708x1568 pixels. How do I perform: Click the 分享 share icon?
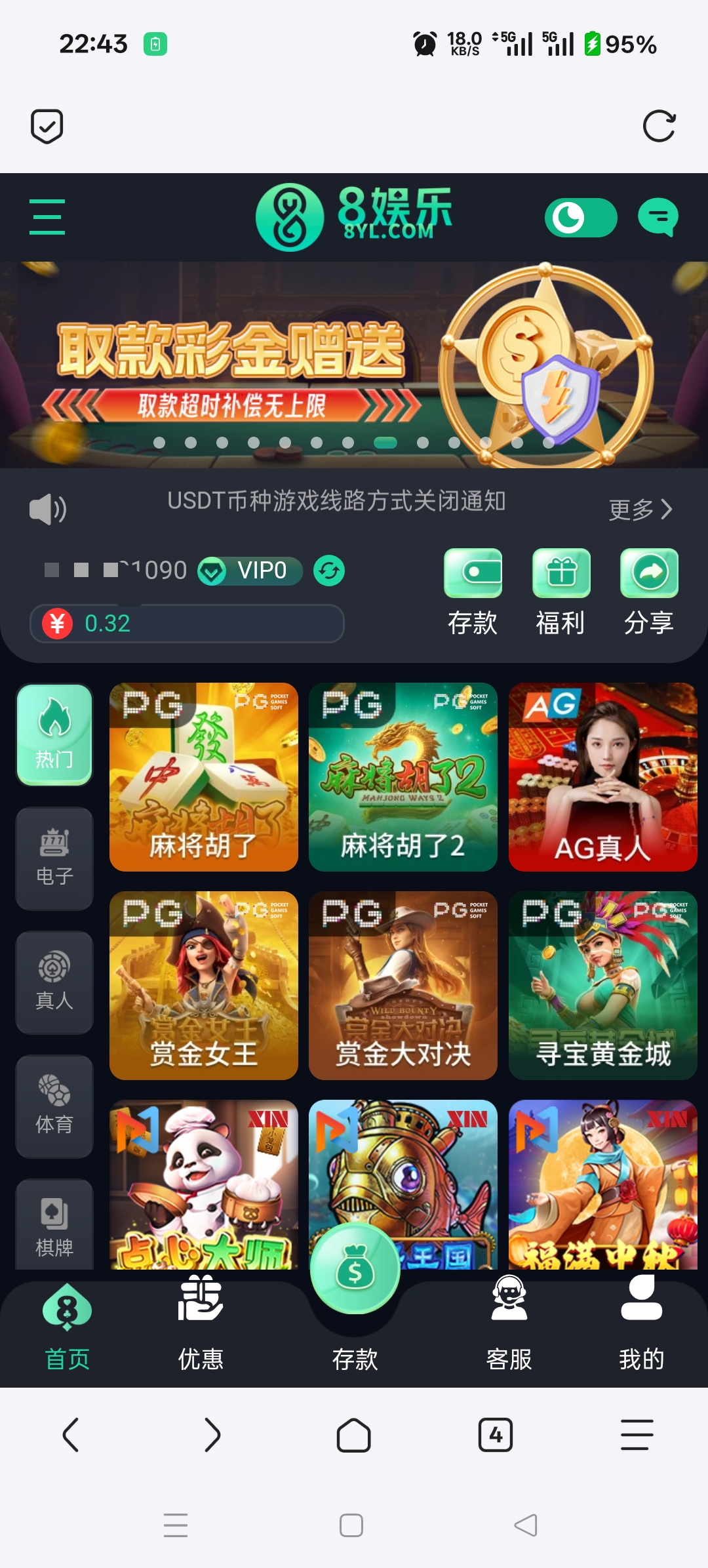pyautogui.click(x=649, y=574)
